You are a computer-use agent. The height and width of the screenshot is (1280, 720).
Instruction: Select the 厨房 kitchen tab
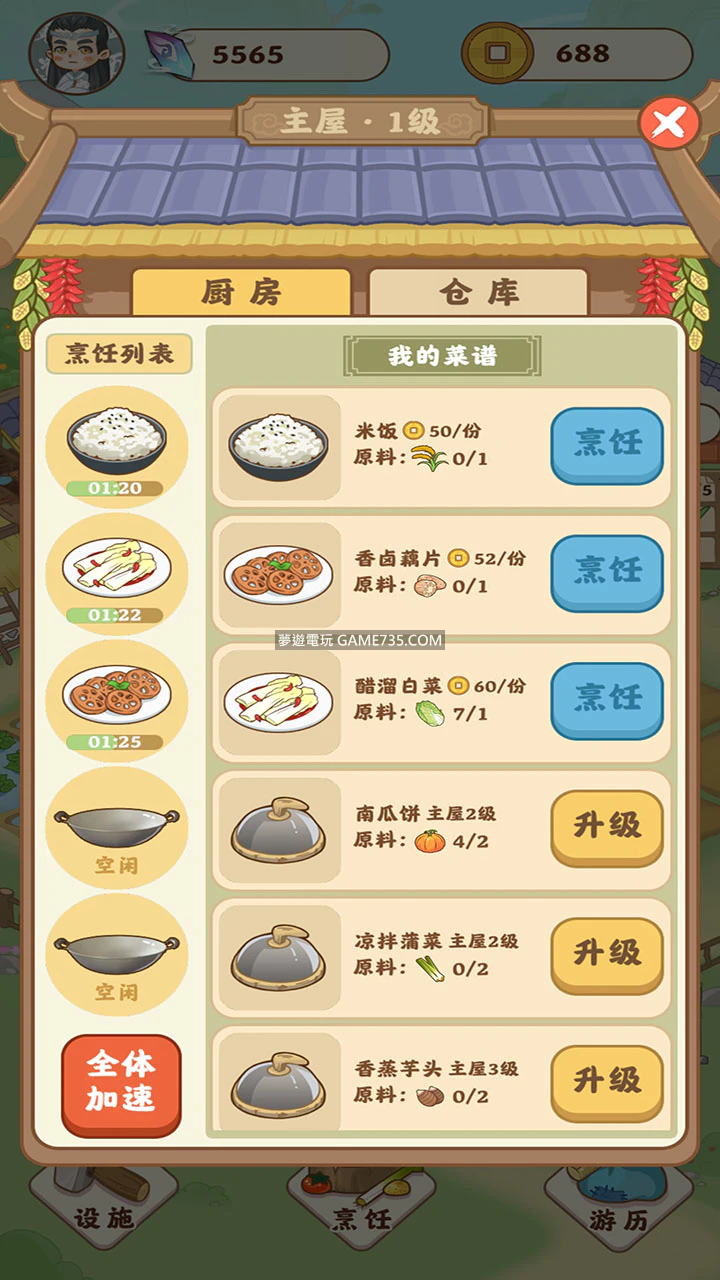241,292
